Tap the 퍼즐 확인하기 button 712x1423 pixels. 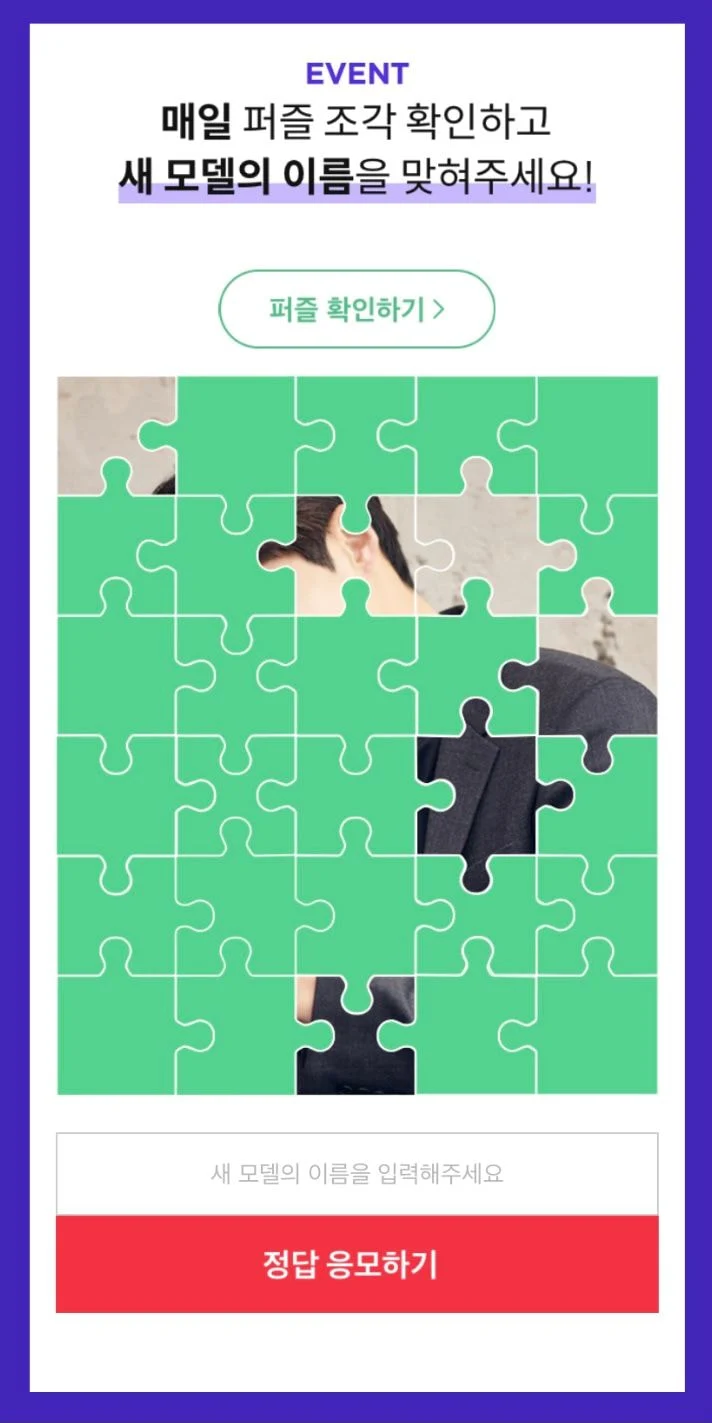tap(356, 309)
